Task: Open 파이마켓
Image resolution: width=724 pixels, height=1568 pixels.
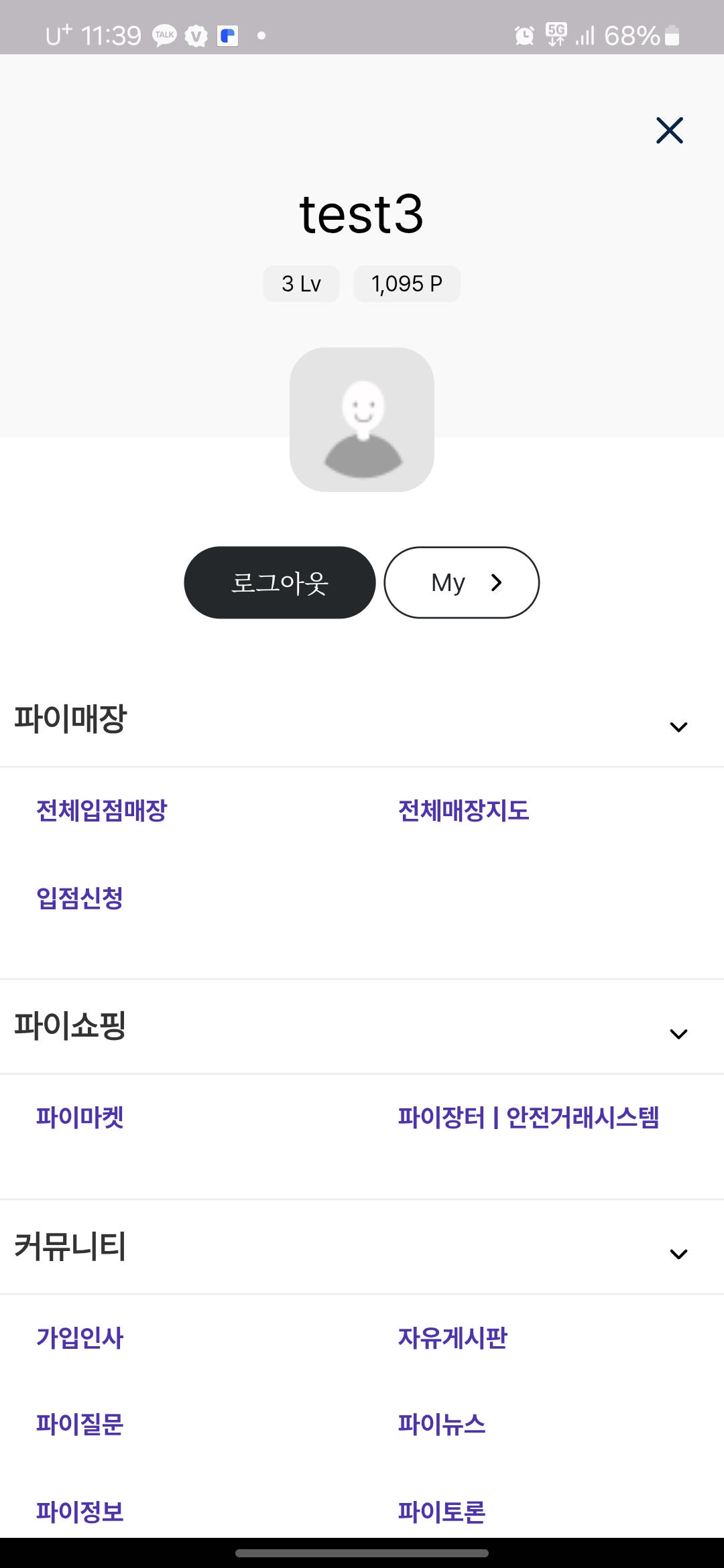Action: click(x=80, y=1117)
